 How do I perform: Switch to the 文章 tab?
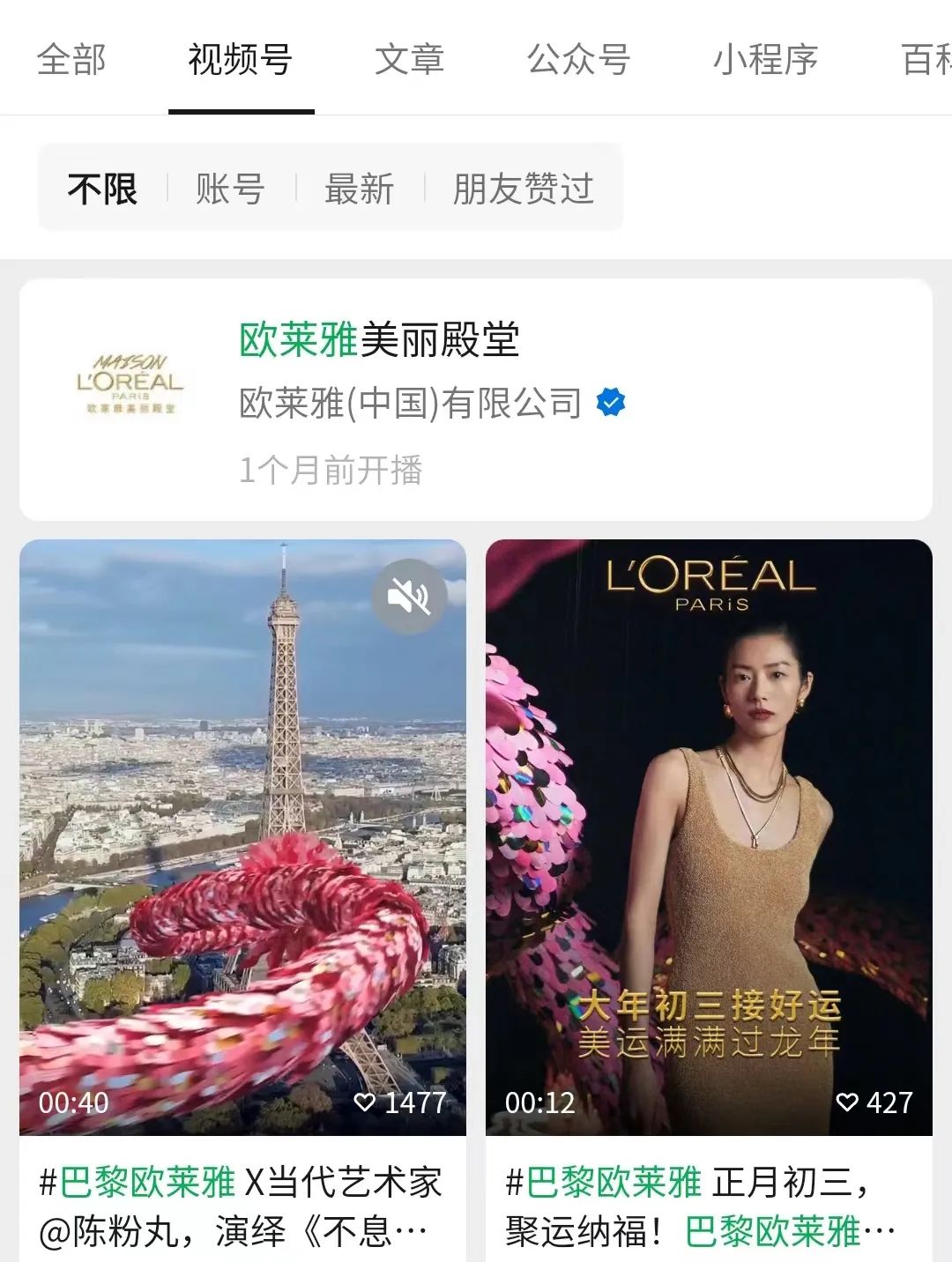tap(409, 60)
